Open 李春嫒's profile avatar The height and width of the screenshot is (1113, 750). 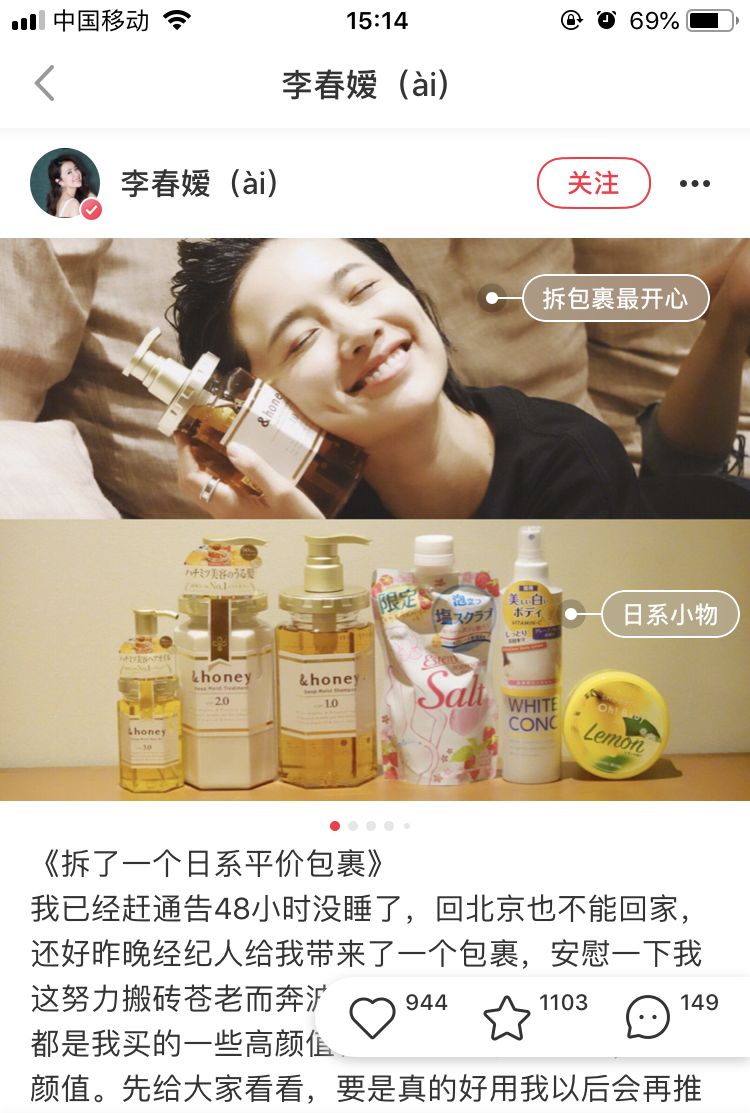pos(66,183)
